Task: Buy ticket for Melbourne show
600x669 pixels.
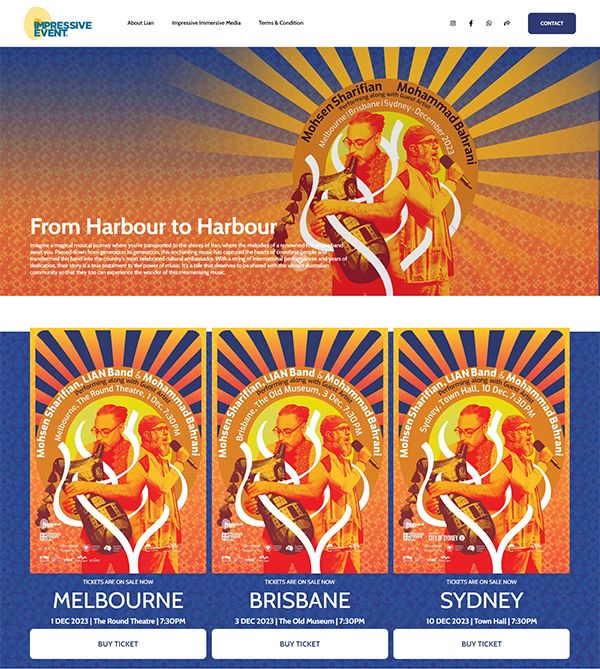Action: (x=118, y=644)
